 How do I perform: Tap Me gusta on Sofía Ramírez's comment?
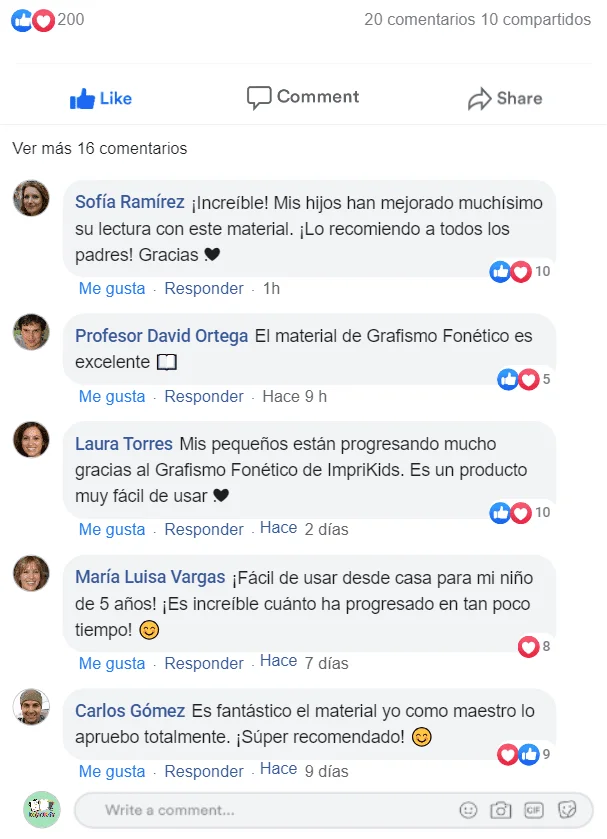click(x=112, y=288)
